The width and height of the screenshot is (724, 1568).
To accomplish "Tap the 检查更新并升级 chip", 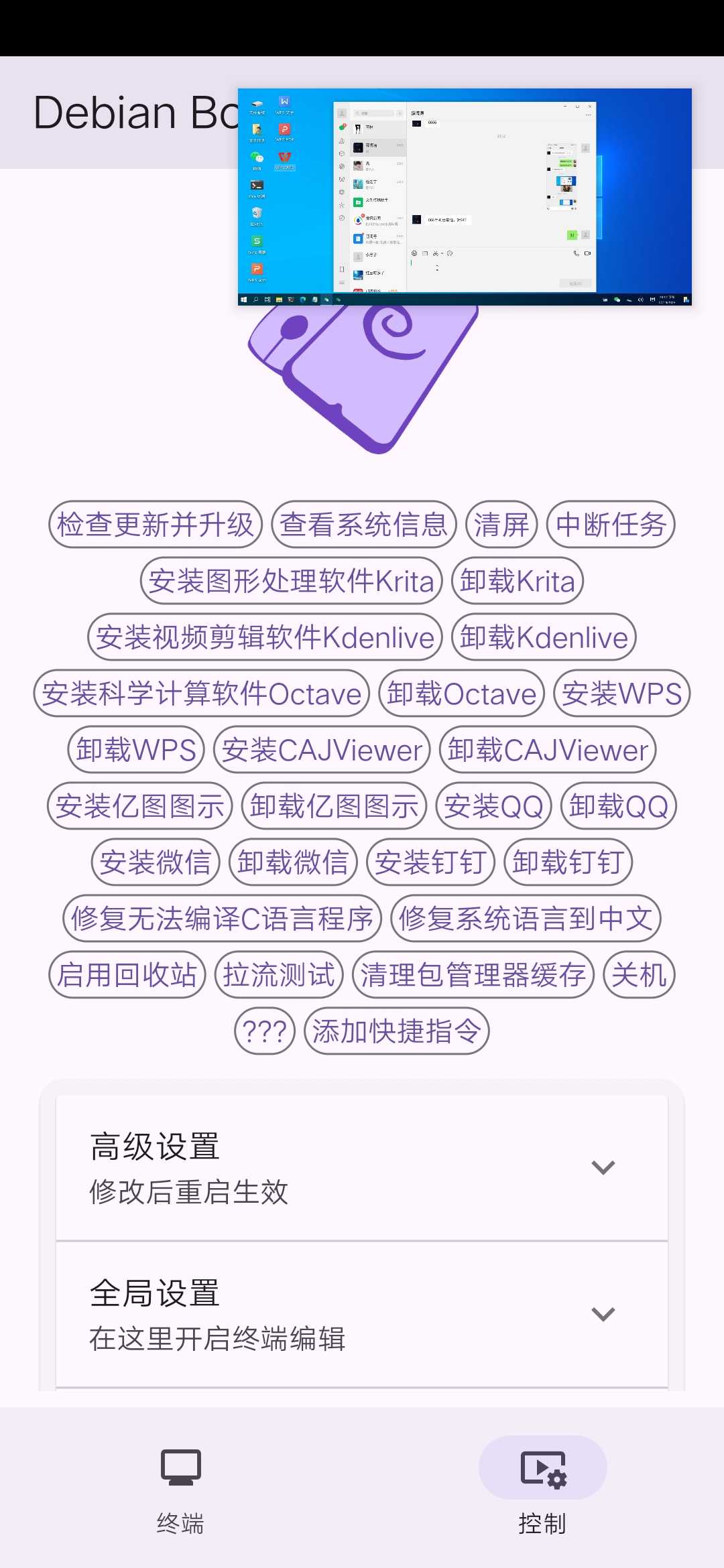I will click(x=155, y=525).
